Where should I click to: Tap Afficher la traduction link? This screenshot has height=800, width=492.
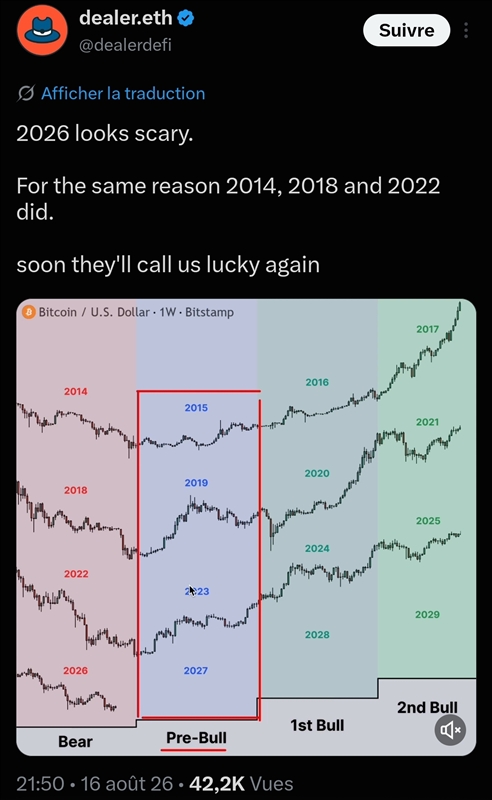[123, 93]
